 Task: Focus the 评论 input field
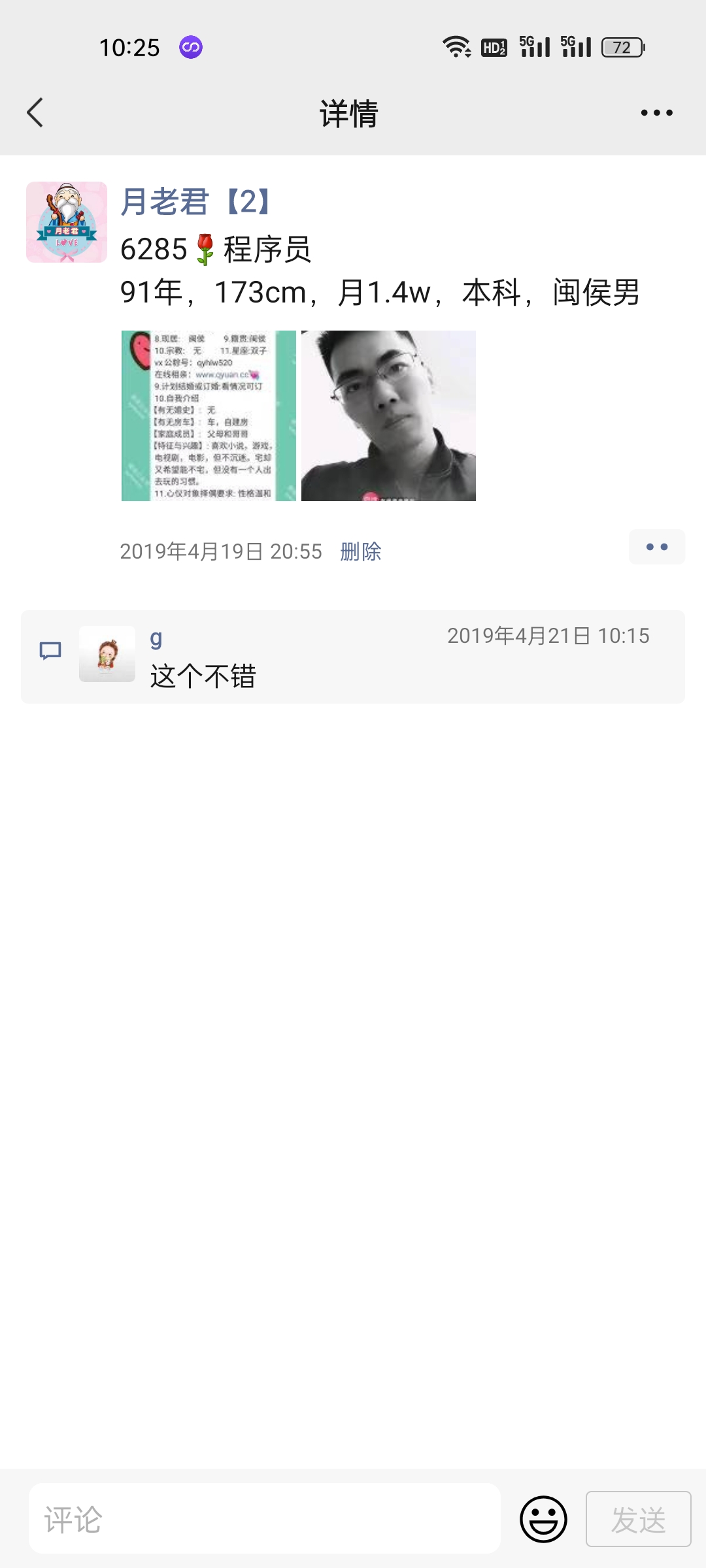coord(265,1519)
